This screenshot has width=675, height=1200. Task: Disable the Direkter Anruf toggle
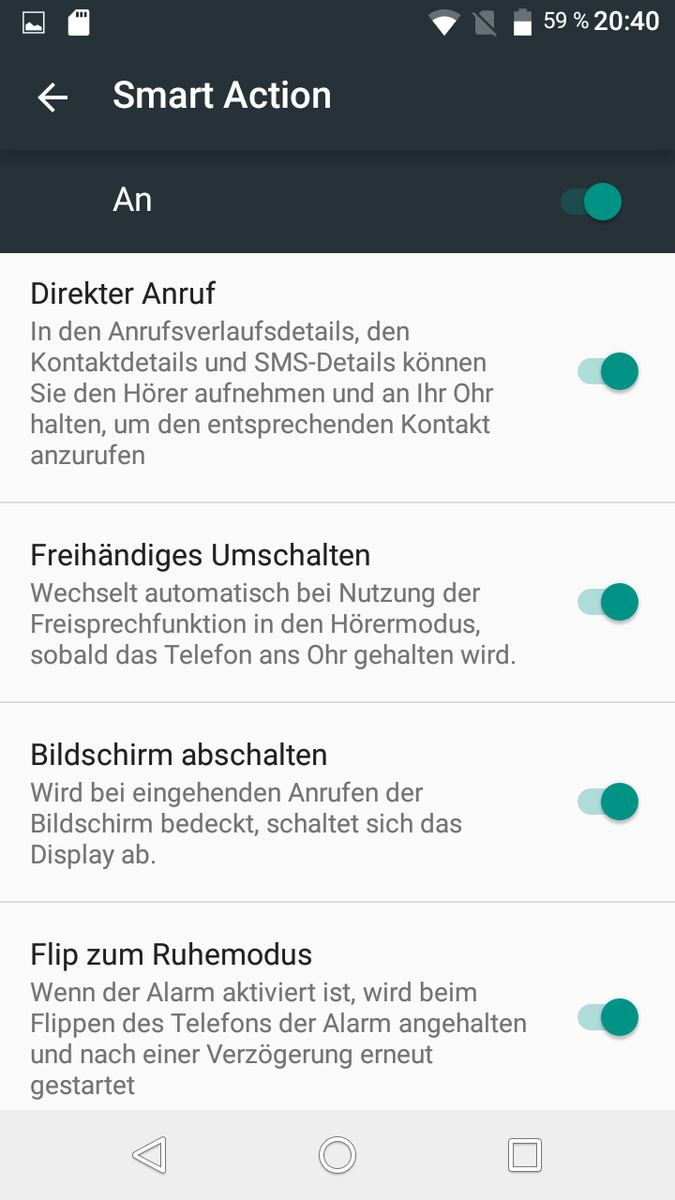(608, 371)
